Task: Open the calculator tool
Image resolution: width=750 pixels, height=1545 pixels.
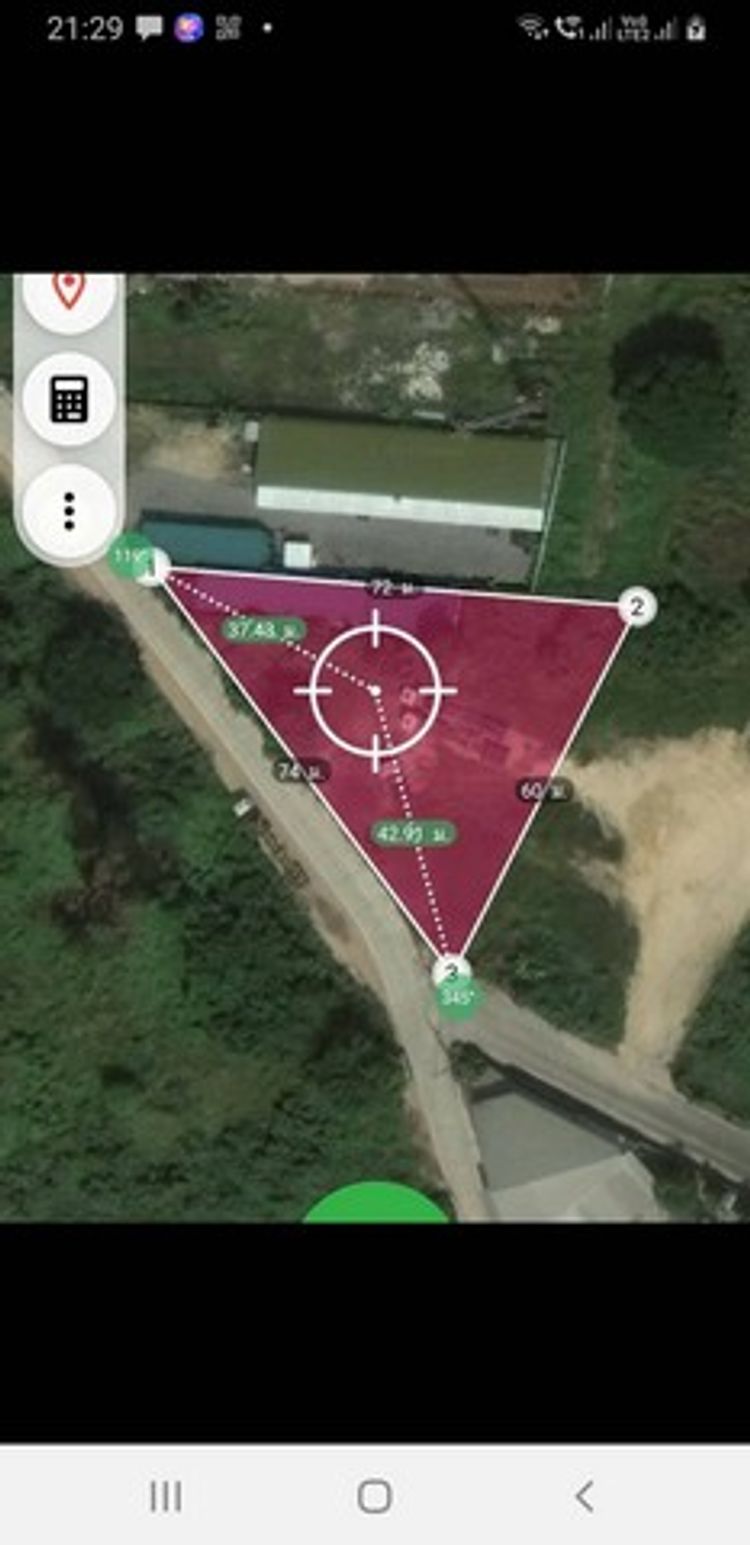Action: pos(69,400)
